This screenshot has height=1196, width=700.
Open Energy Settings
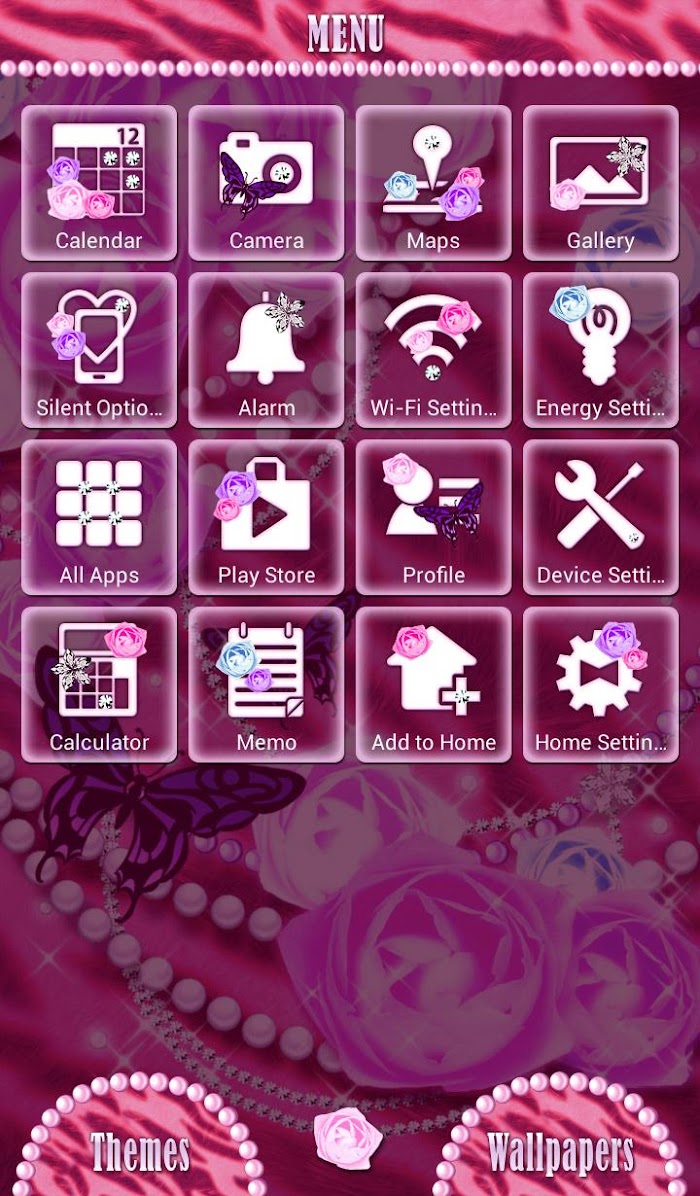point(601,350)
